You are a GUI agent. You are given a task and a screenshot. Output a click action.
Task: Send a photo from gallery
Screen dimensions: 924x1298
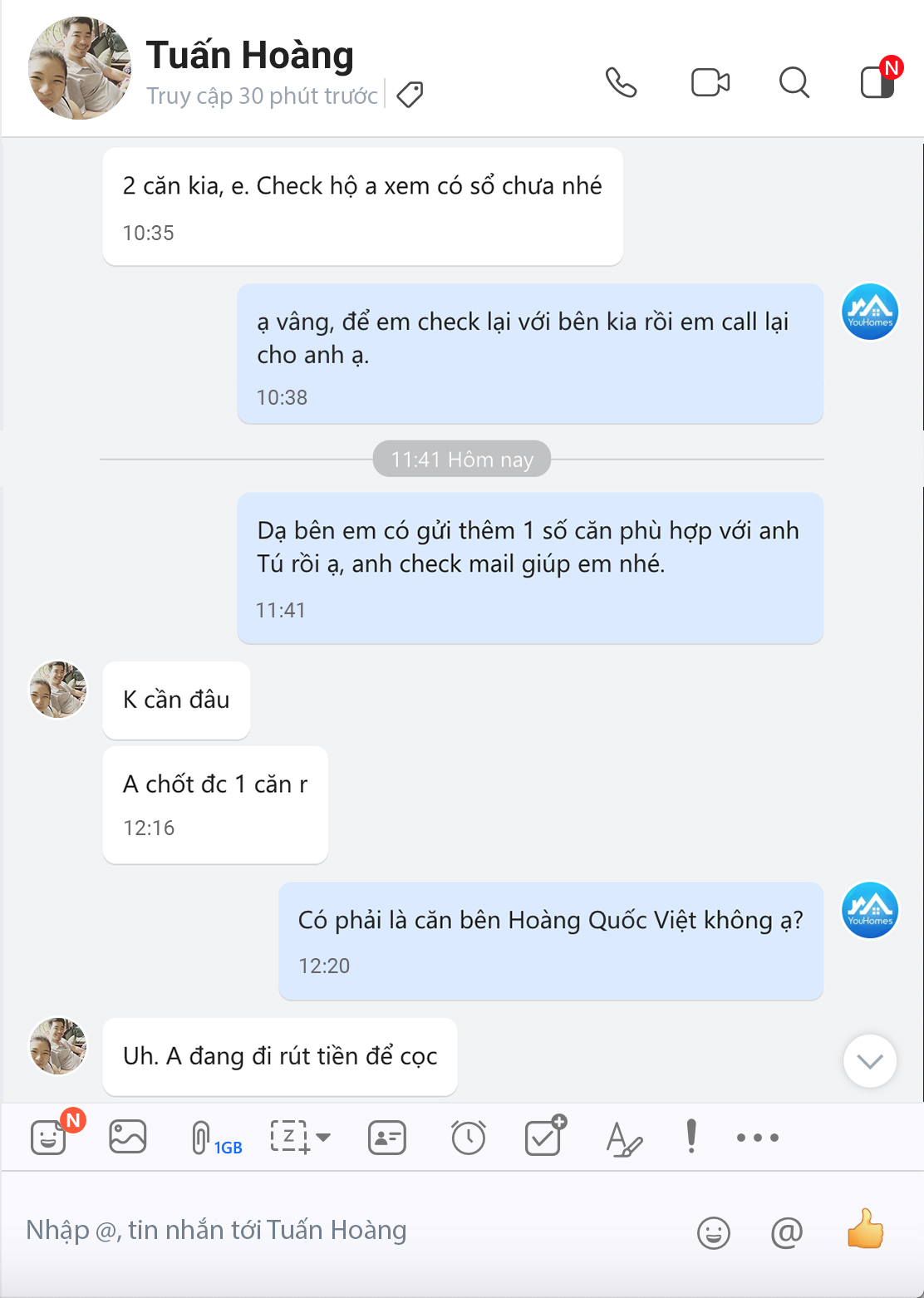point(127,1138)
